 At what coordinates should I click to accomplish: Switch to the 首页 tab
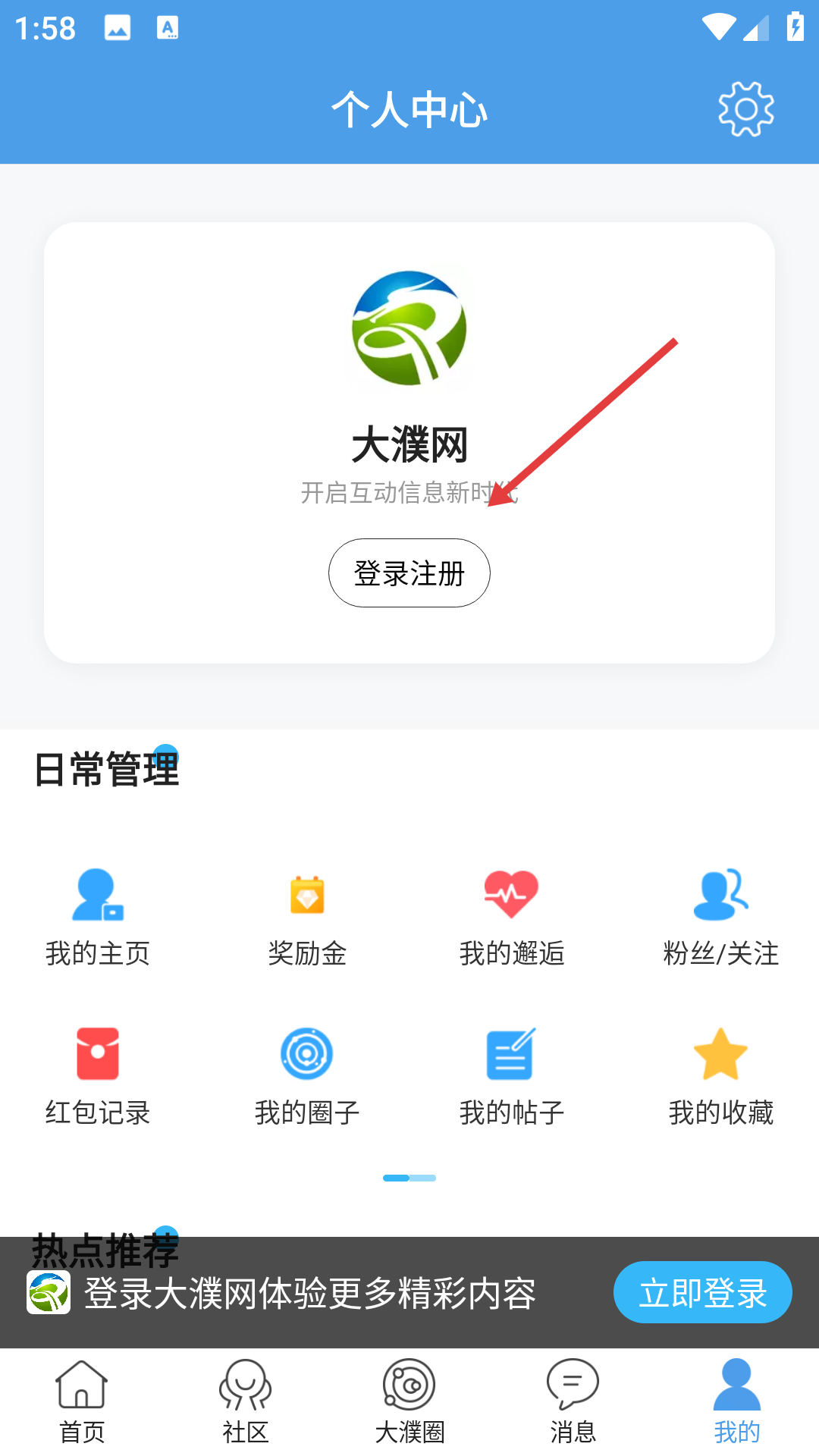(x=82, y=1401)
